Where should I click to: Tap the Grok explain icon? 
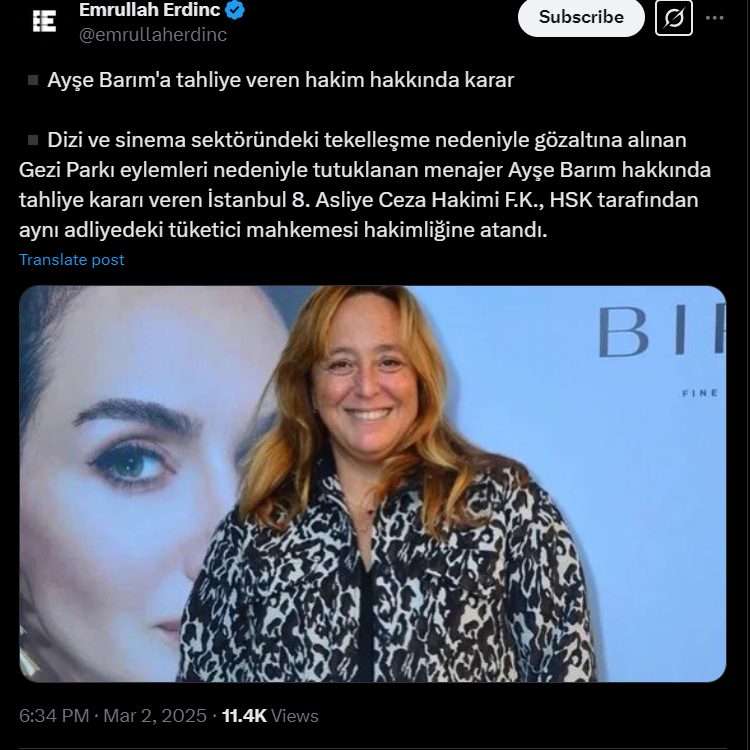[x=673, y=18]
